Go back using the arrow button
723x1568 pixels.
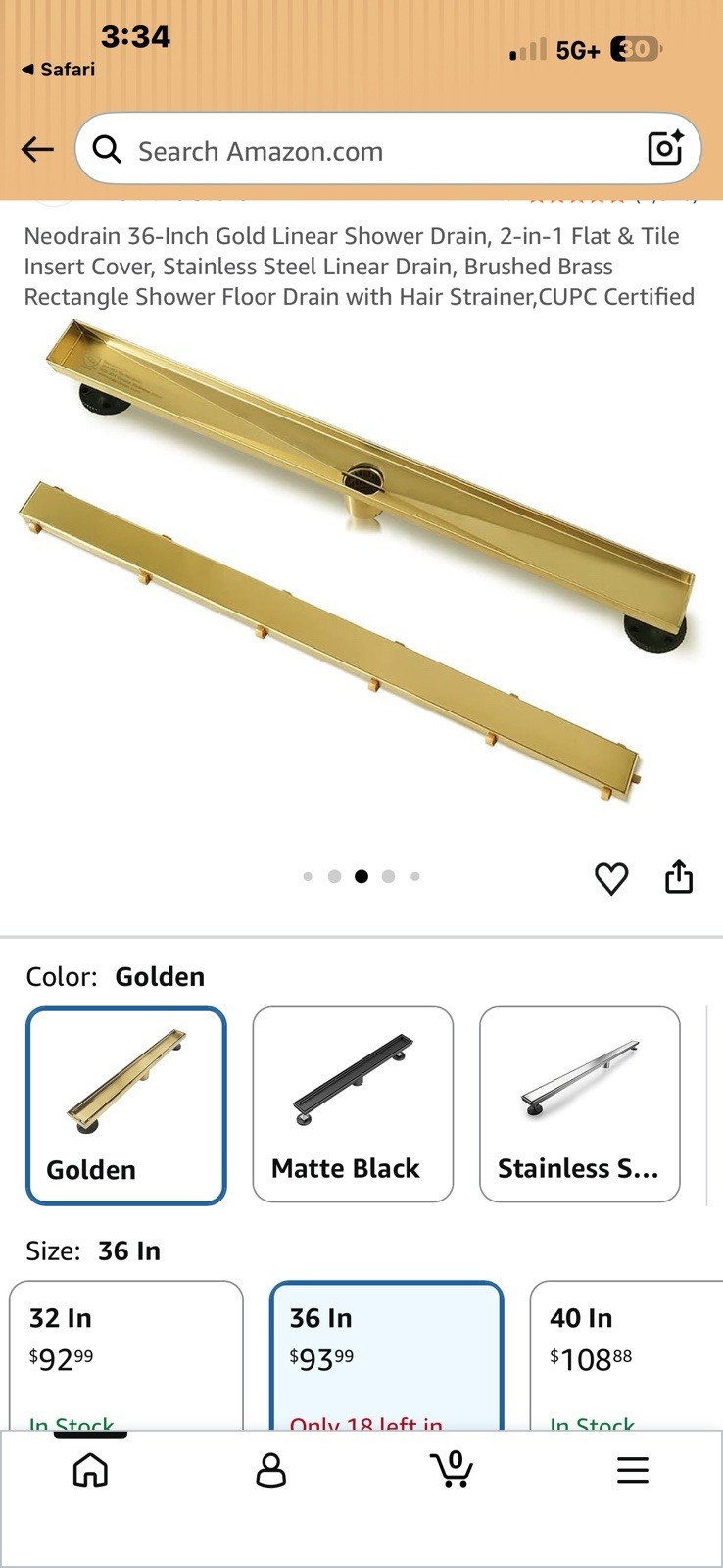(37, 149)
